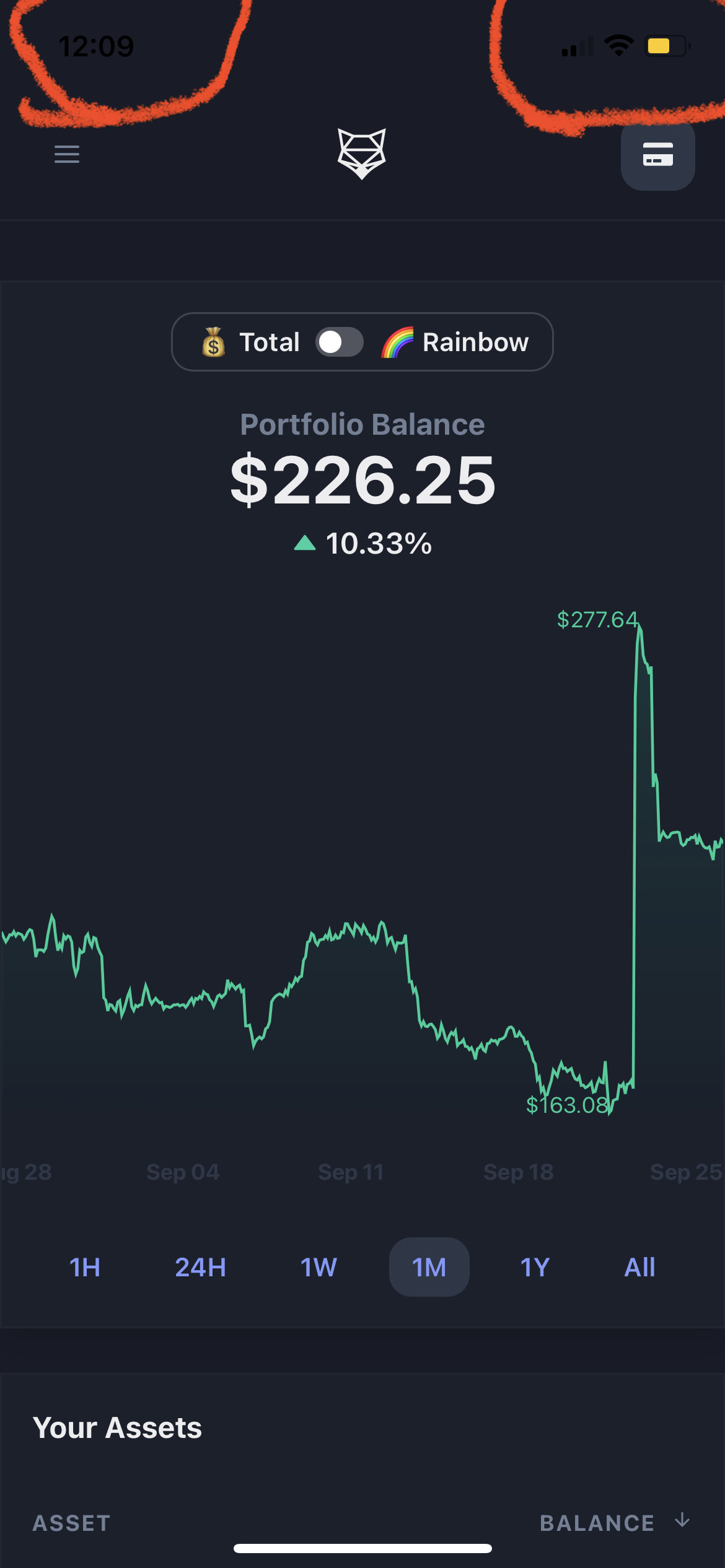Toggle the Total/Rainbow chart switch
The width and height of the screenshot is (725, 1568).
pyautogui.click(x=339, y=342)
